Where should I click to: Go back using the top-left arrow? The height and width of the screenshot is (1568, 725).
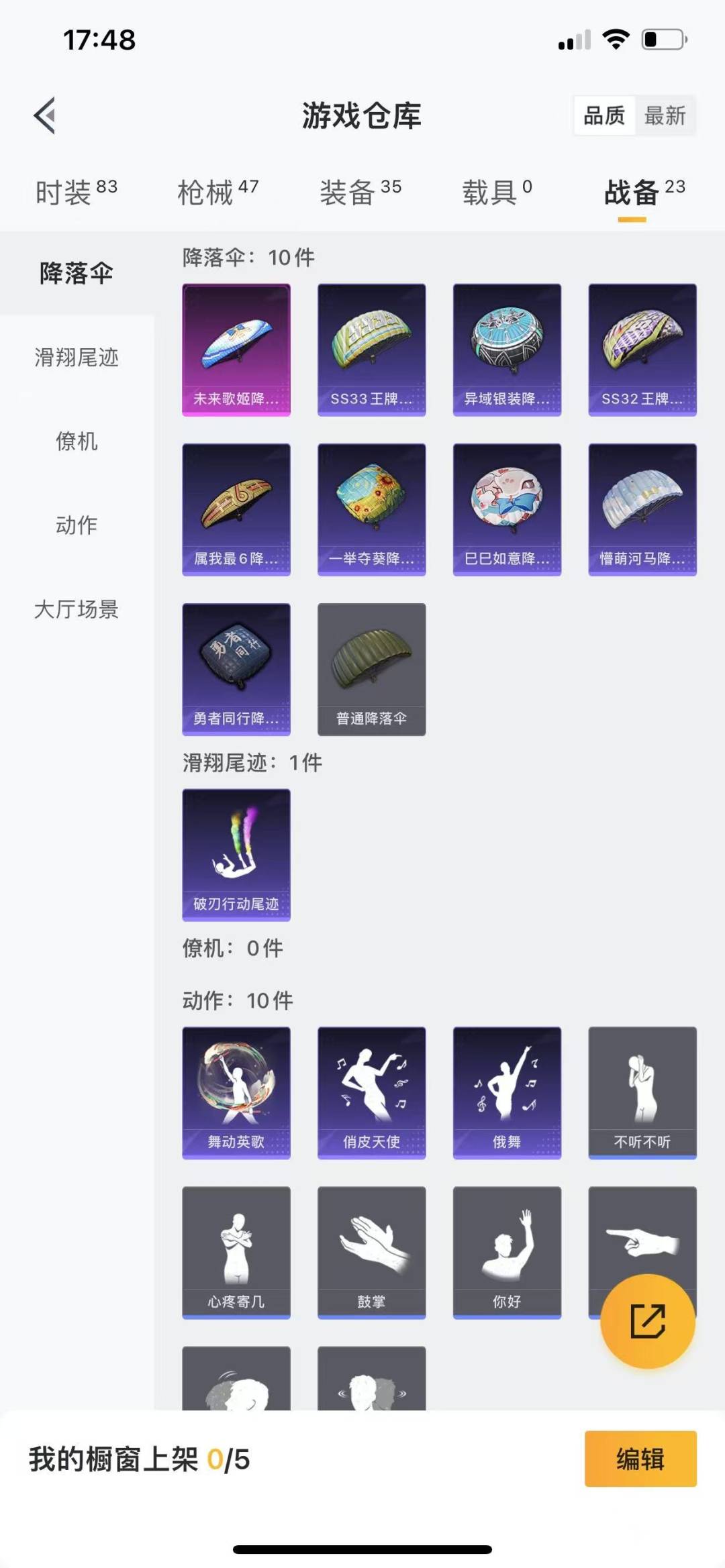[x=44, y=115]
